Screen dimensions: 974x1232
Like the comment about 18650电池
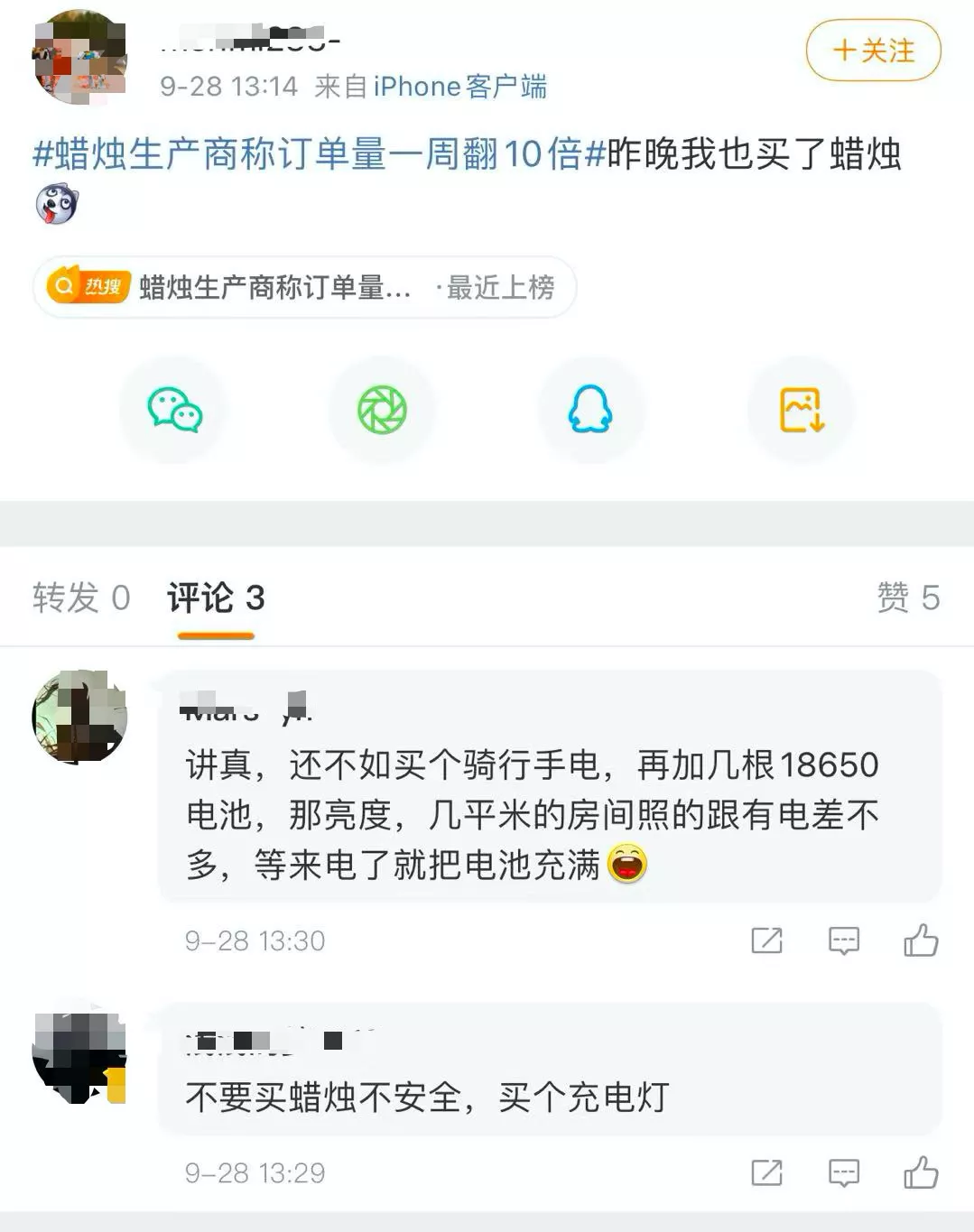tap(921, 940)
